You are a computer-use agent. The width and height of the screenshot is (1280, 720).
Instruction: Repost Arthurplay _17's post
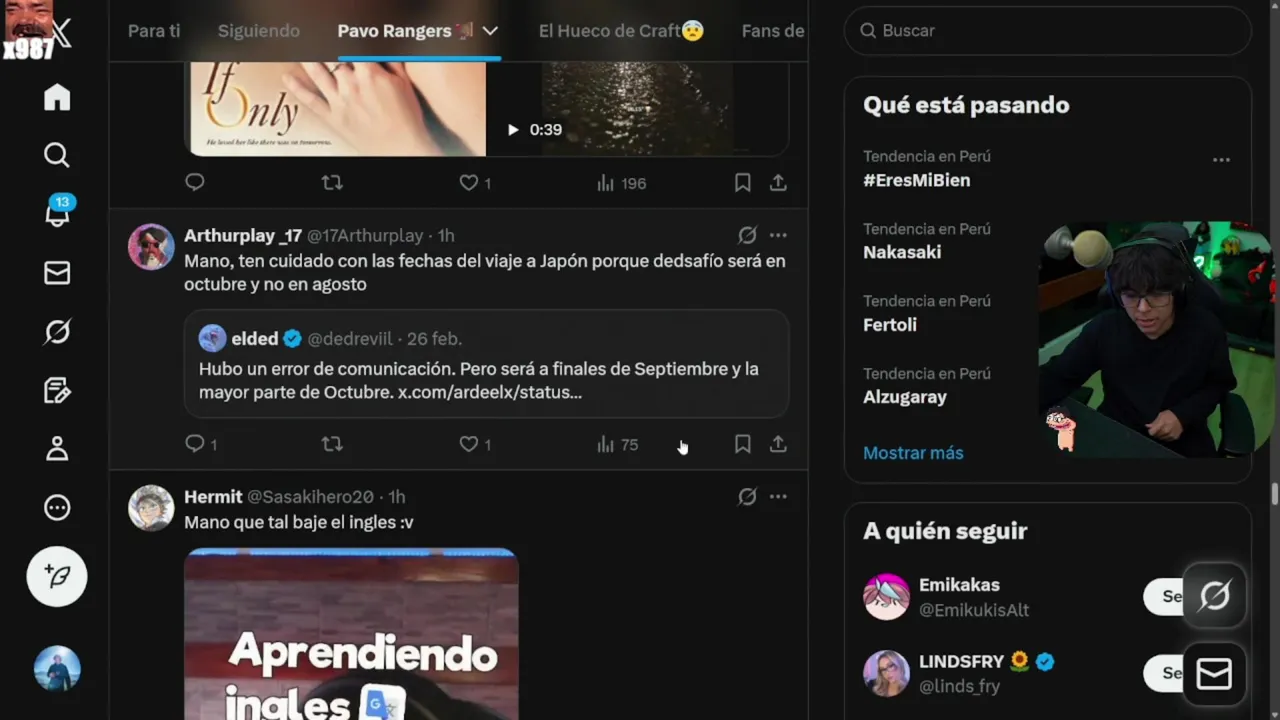click(332, 444)
